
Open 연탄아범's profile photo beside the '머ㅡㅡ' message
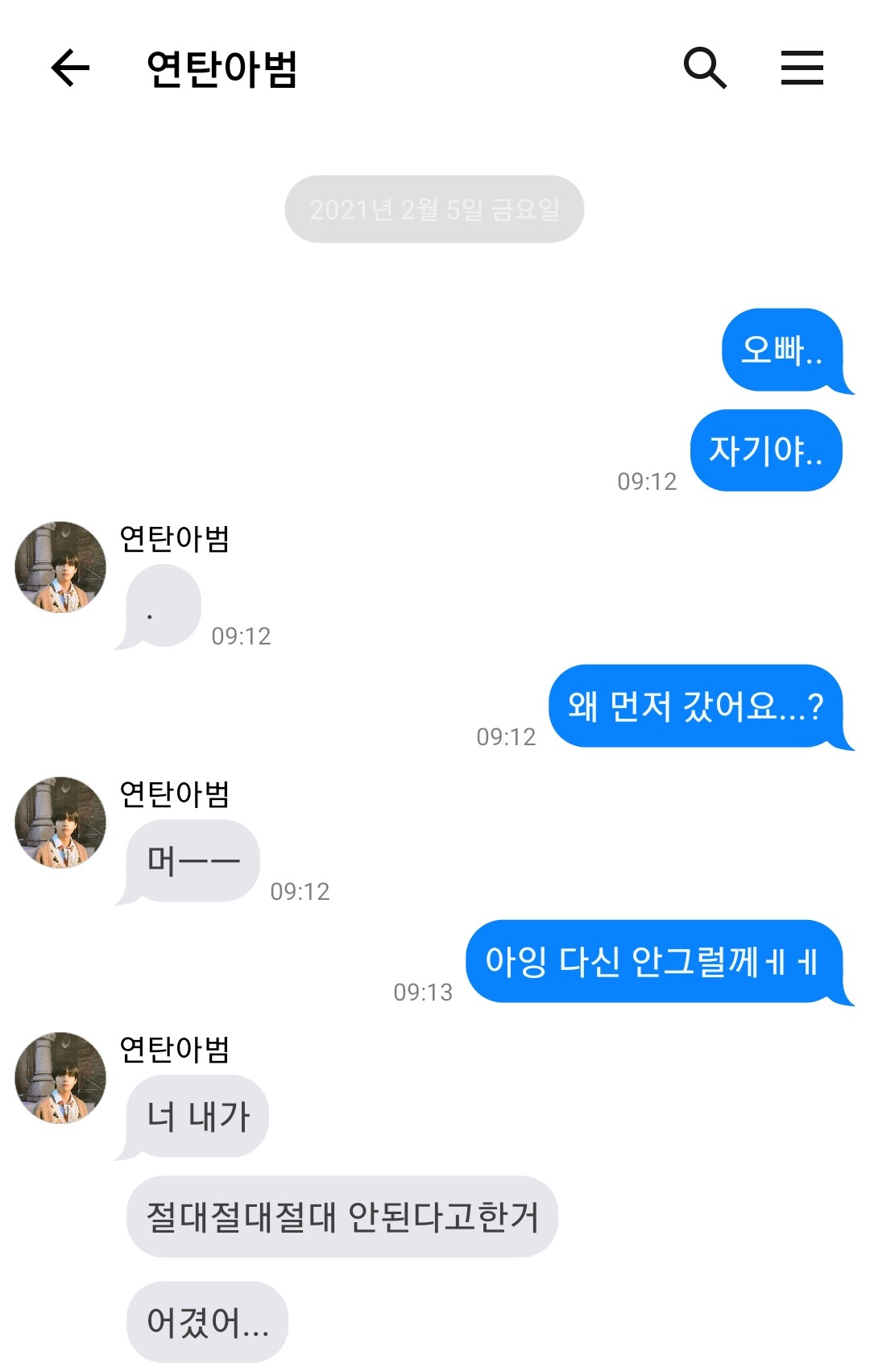point(60,823)
